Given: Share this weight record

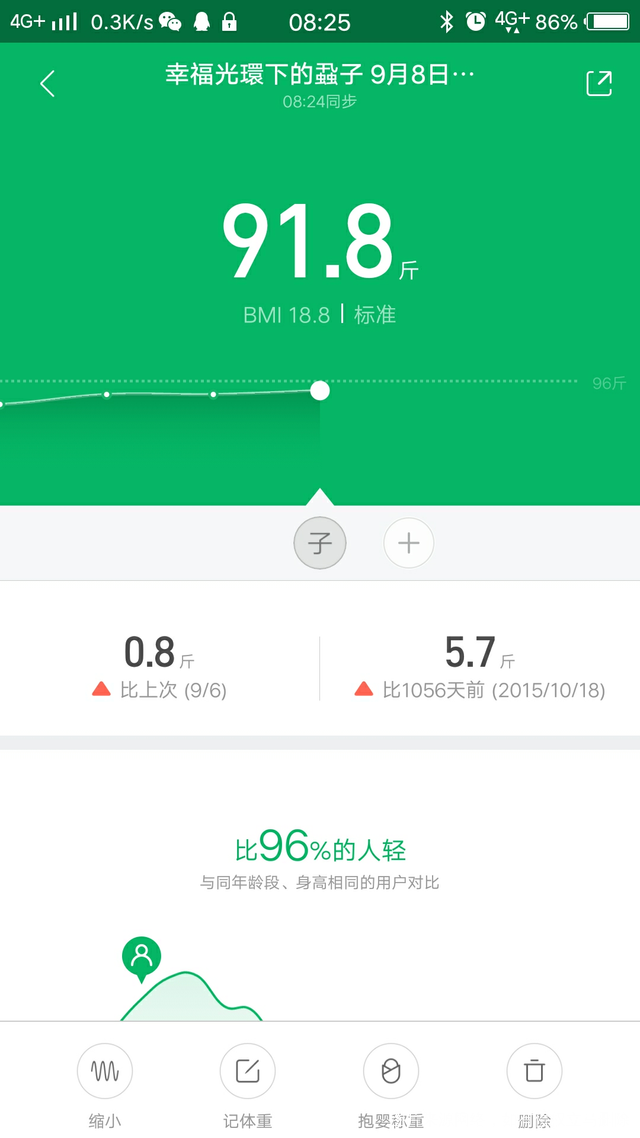Looking at the screenshot, I should (x=598, y=84).
